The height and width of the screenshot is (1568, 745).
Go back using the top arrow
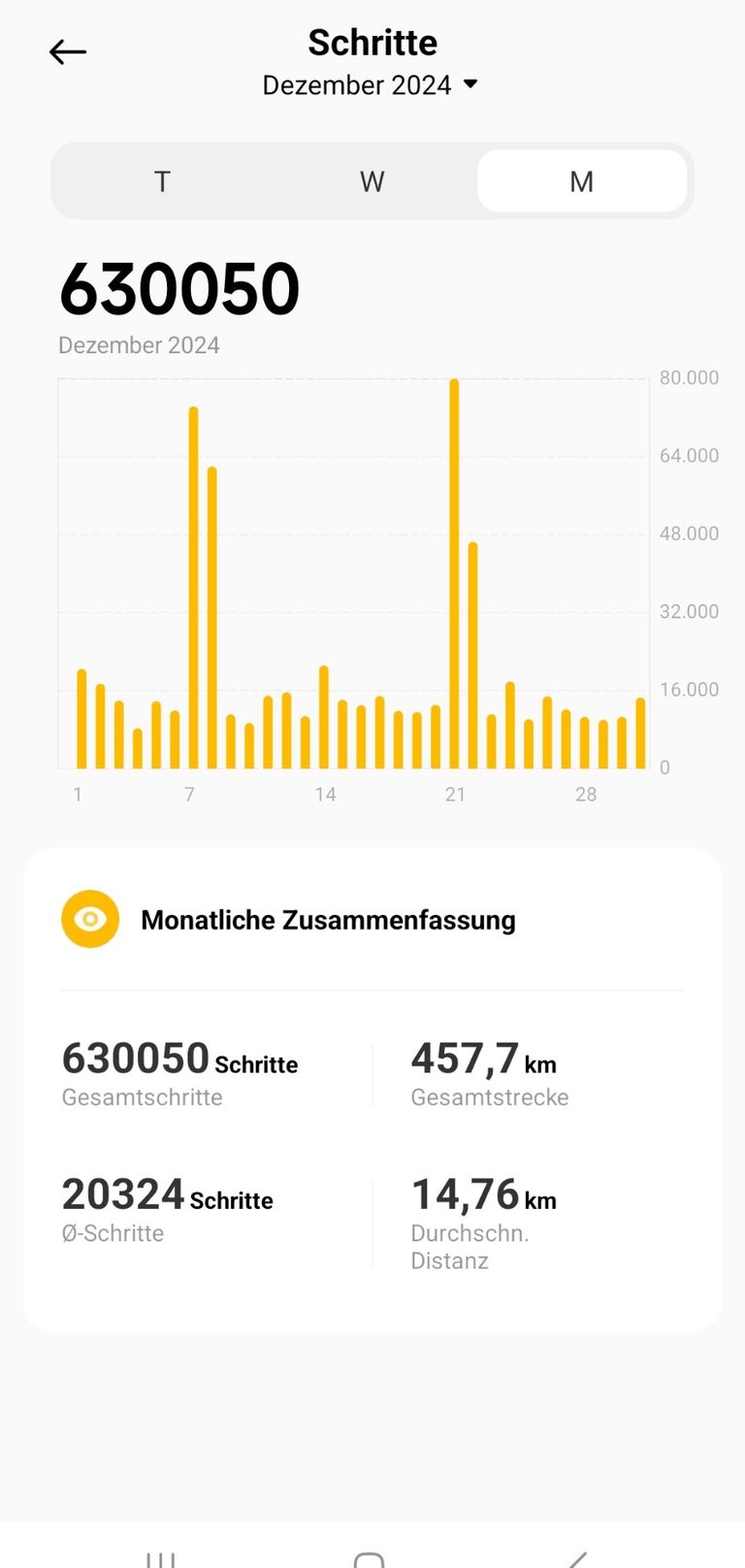pyautogui.click(x=68, y=52)
